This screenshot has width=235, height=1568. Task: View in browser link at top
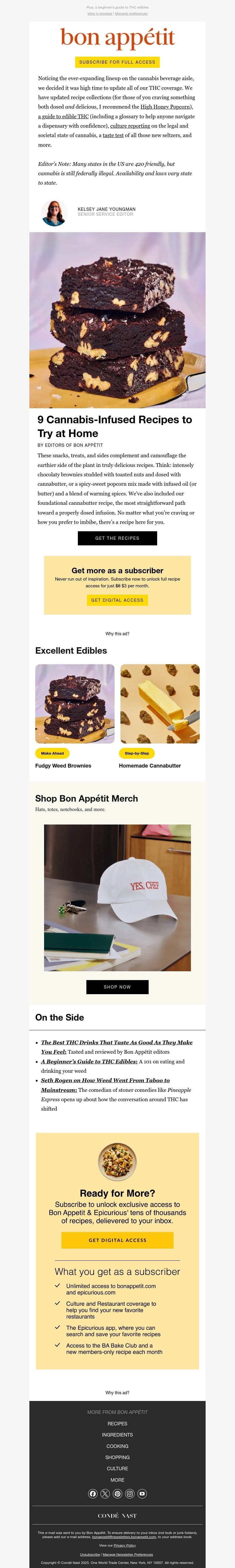(x=100, y=14)
